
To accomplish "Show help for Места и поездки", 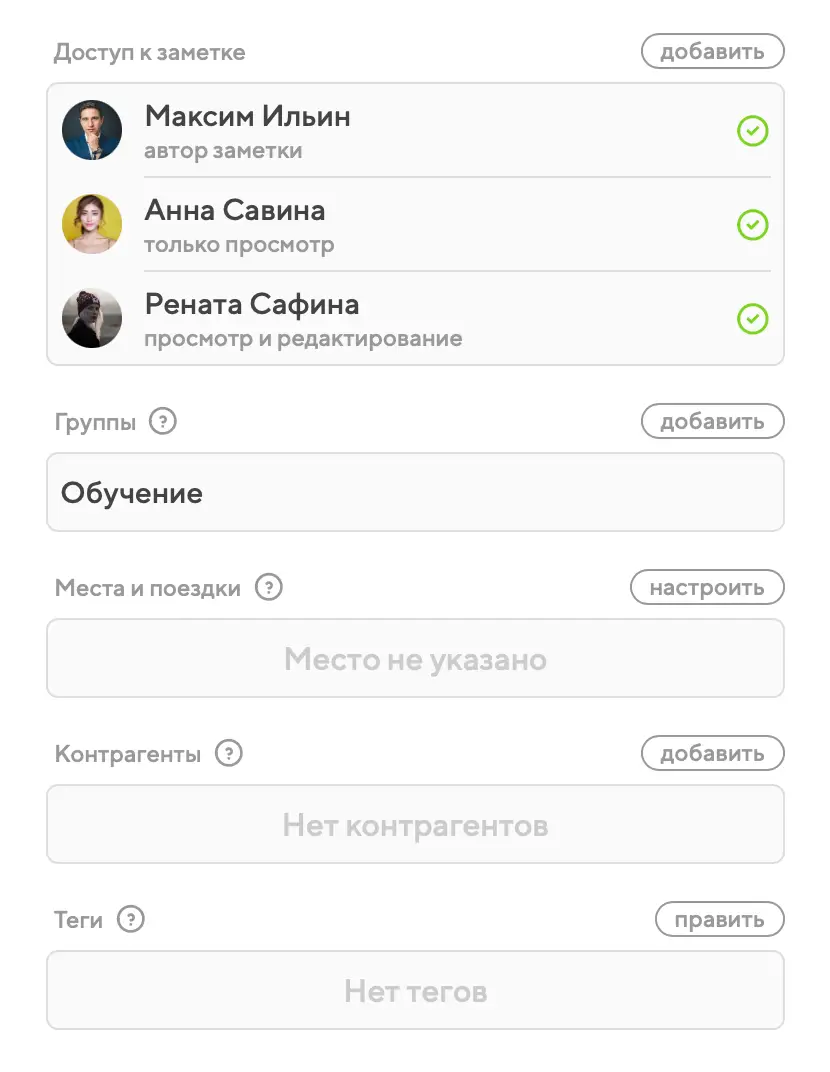I will 268,587.
